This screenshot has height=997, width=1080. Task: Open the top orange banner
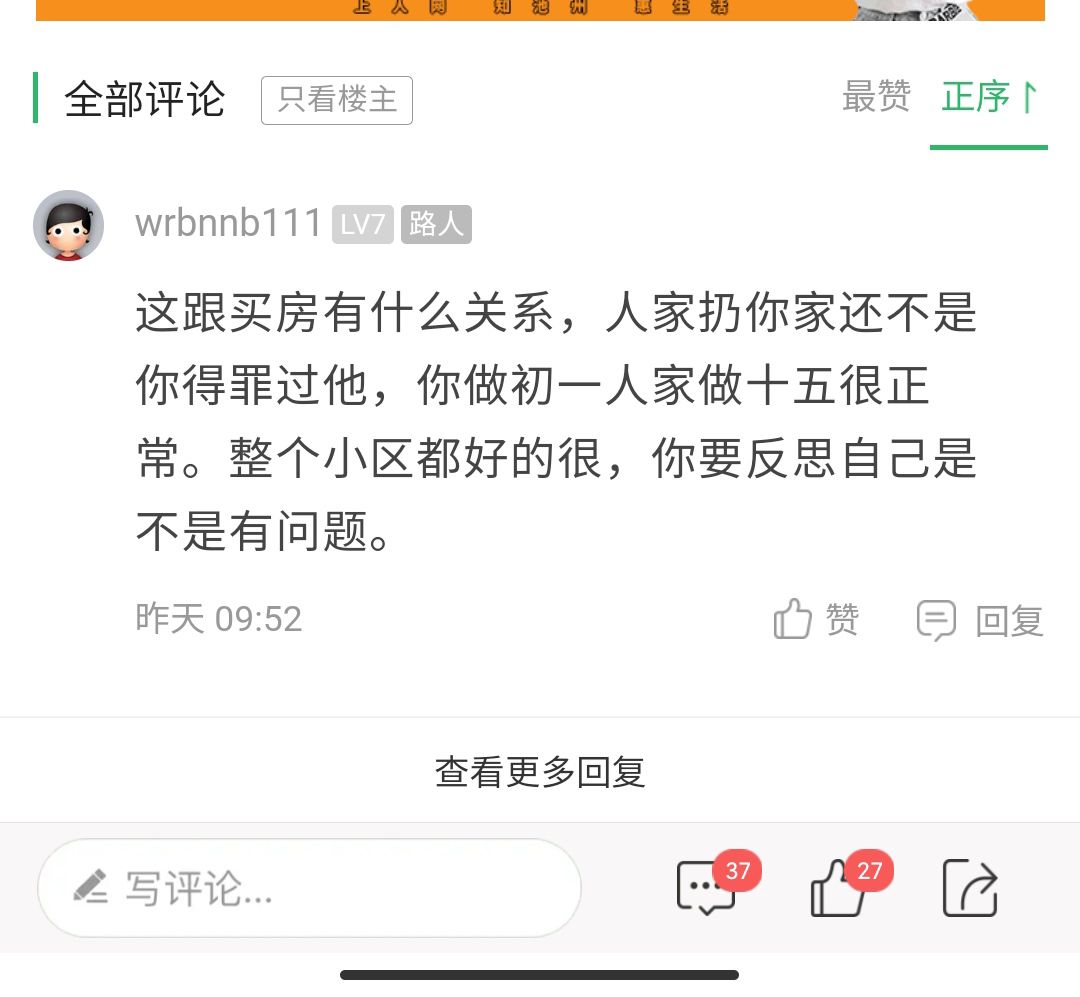point(540,9)
